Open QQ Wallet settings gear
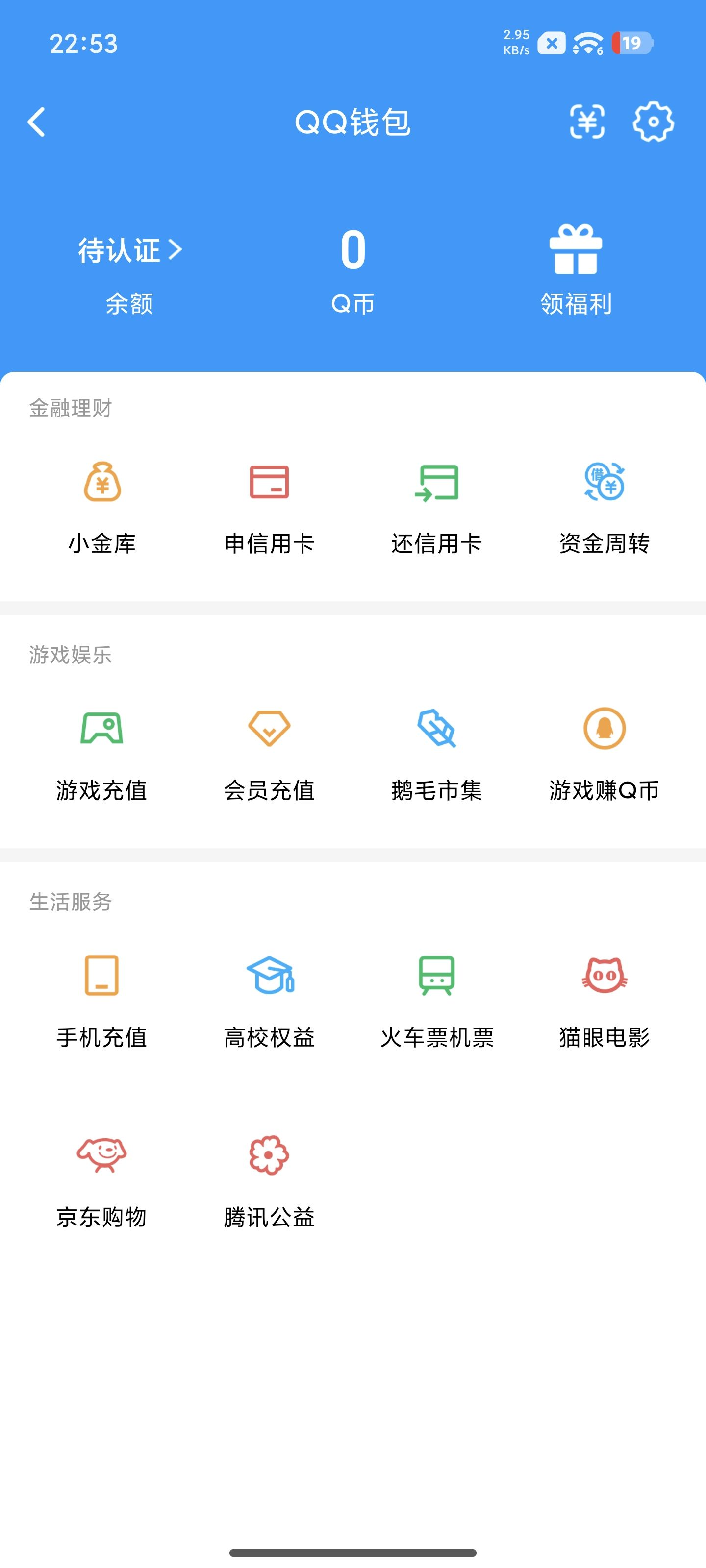This screenshot has width=706, height=1568. (653, 122)
